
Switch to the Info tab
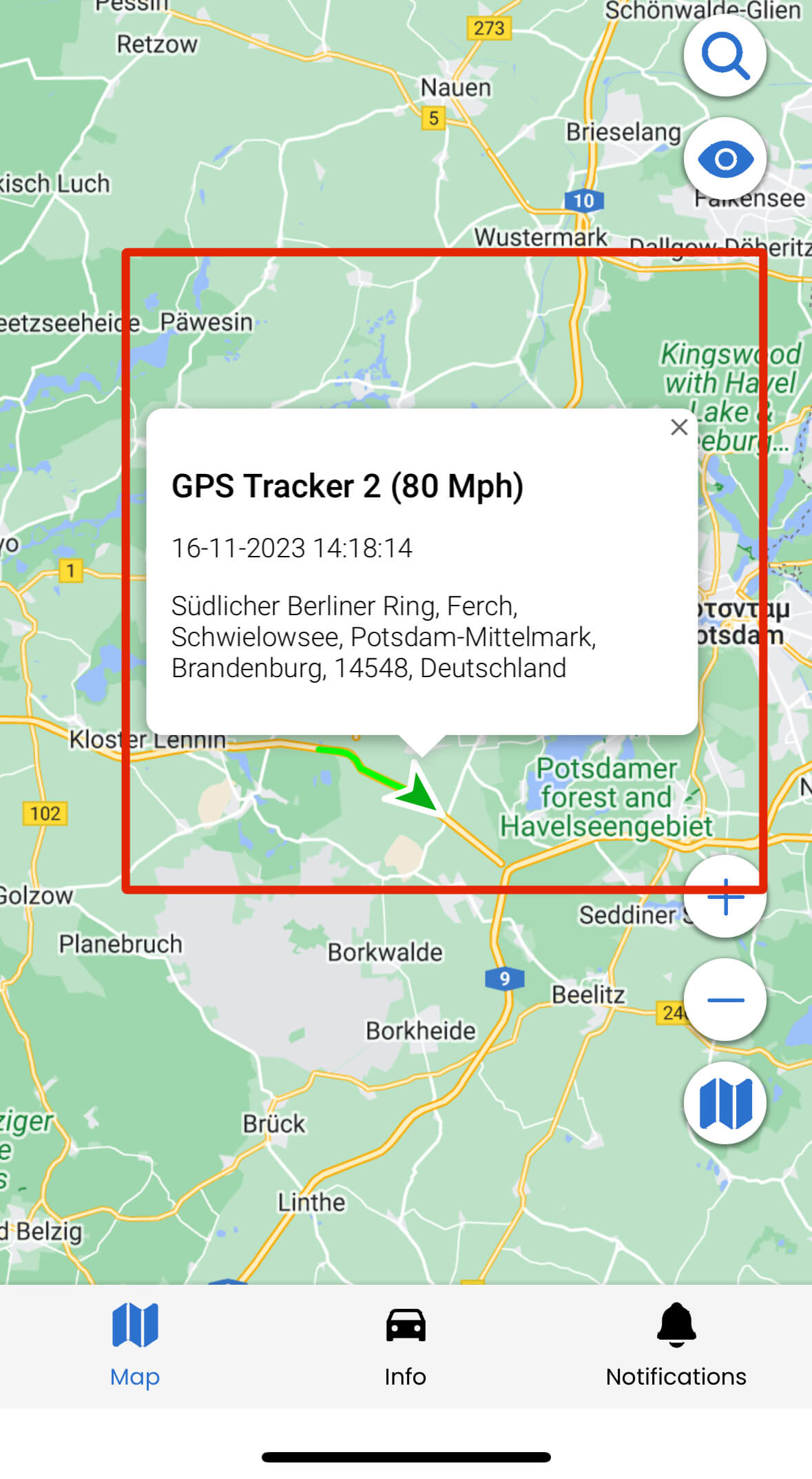pos(406,1346)
